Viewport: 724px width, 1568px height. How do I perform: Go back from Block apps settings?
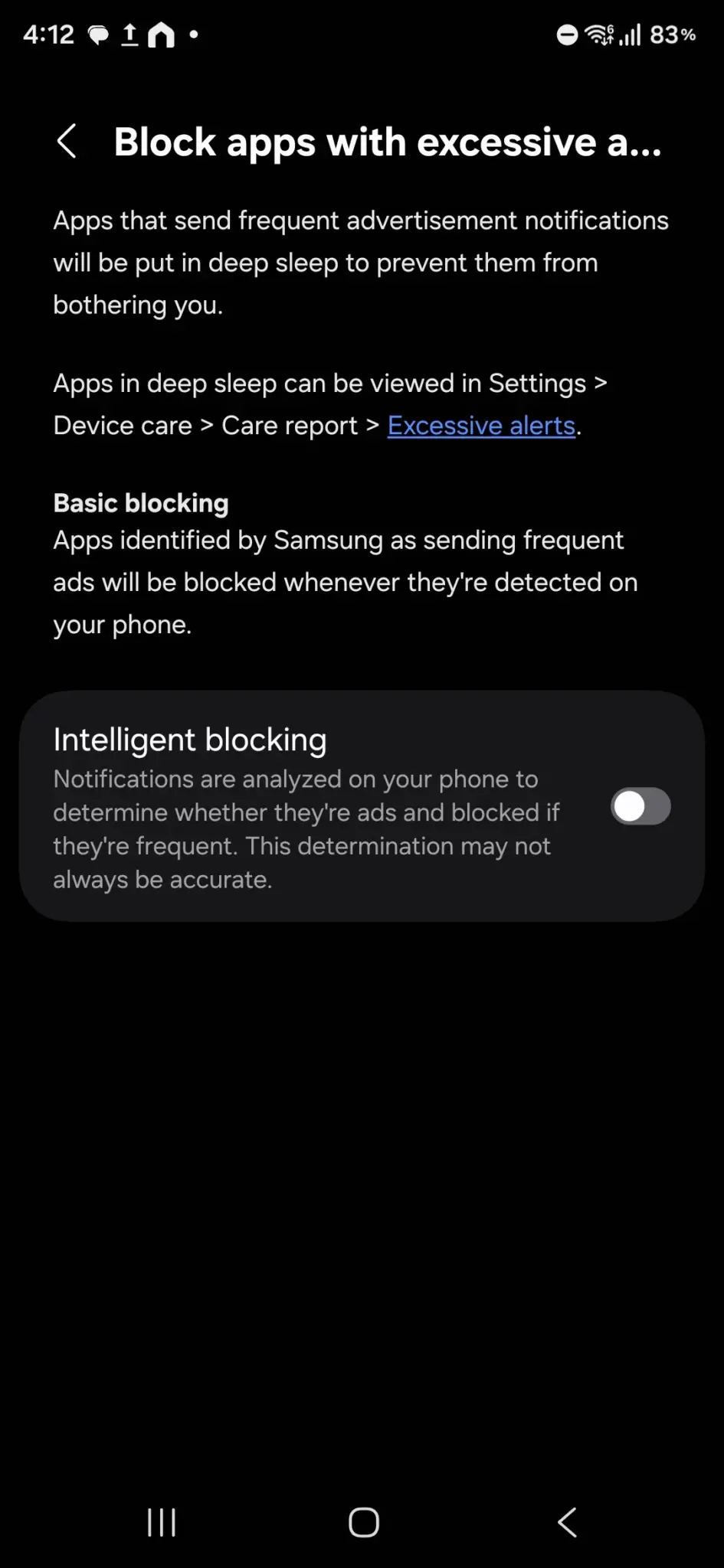tap(67, 142)
